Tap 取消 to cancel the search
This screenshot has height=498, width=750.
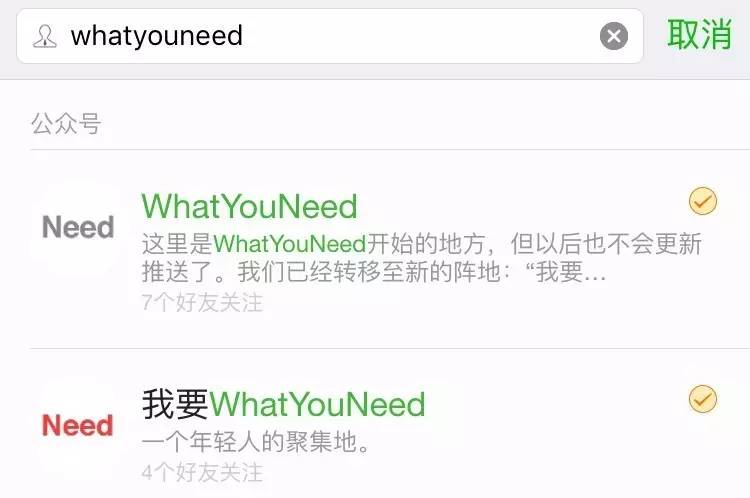point(700,36)
